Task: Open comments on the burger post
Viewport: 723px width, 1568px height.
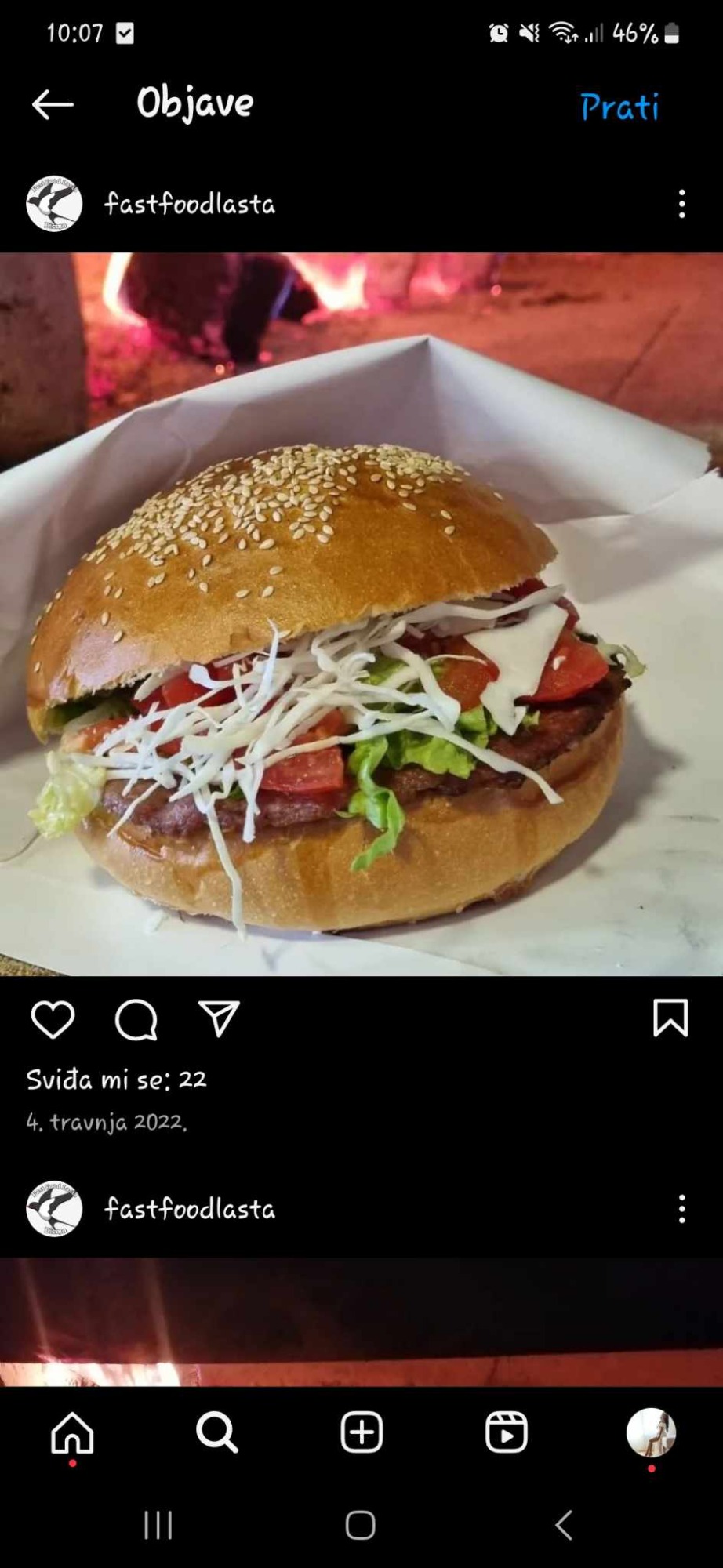Action: 136,1019
